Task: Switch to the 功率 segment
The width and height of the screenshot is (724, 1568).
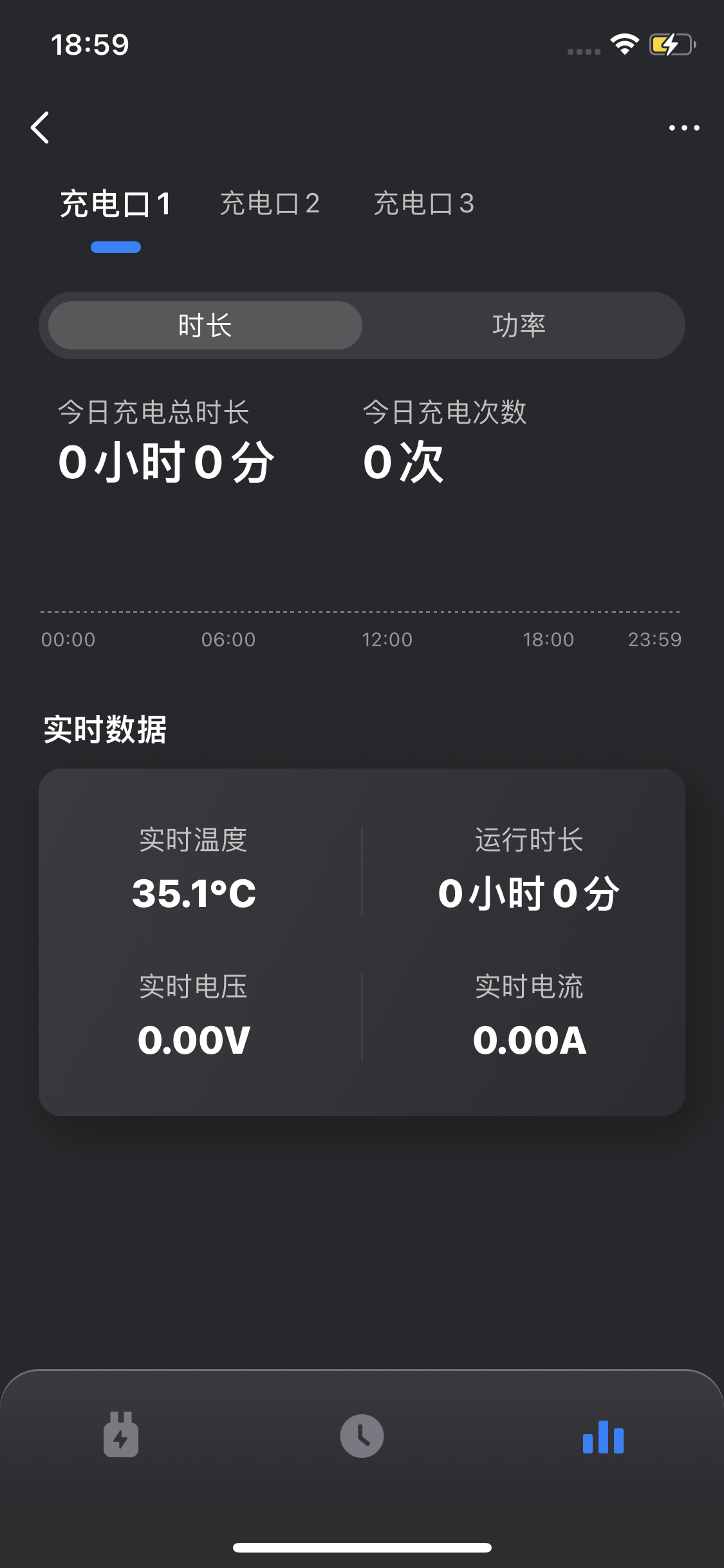Action: (x=519, y=326)
